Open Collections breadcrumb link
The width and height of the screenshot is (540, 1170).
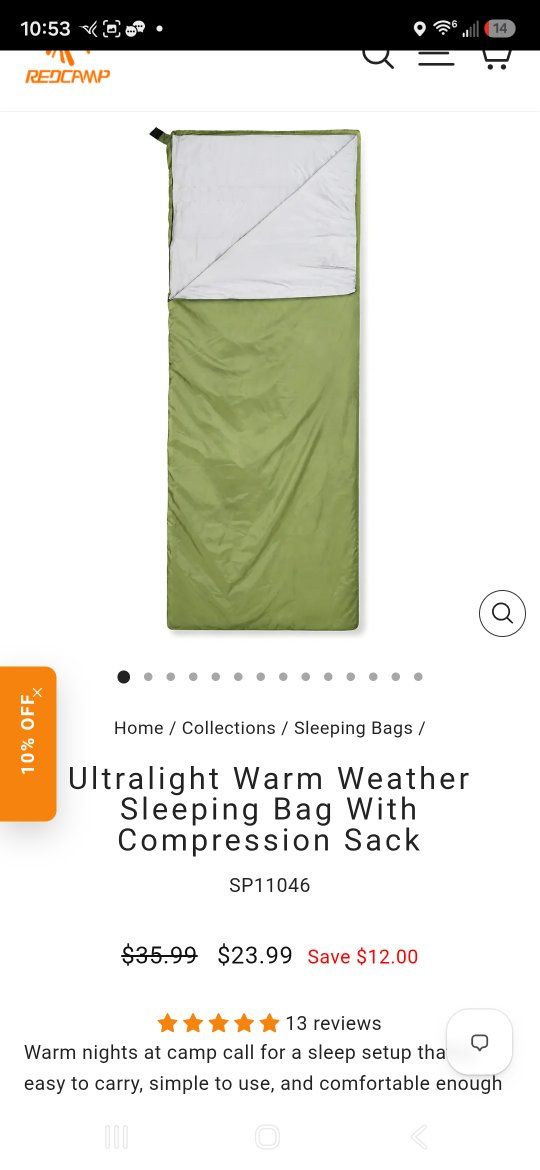[229, 728]
